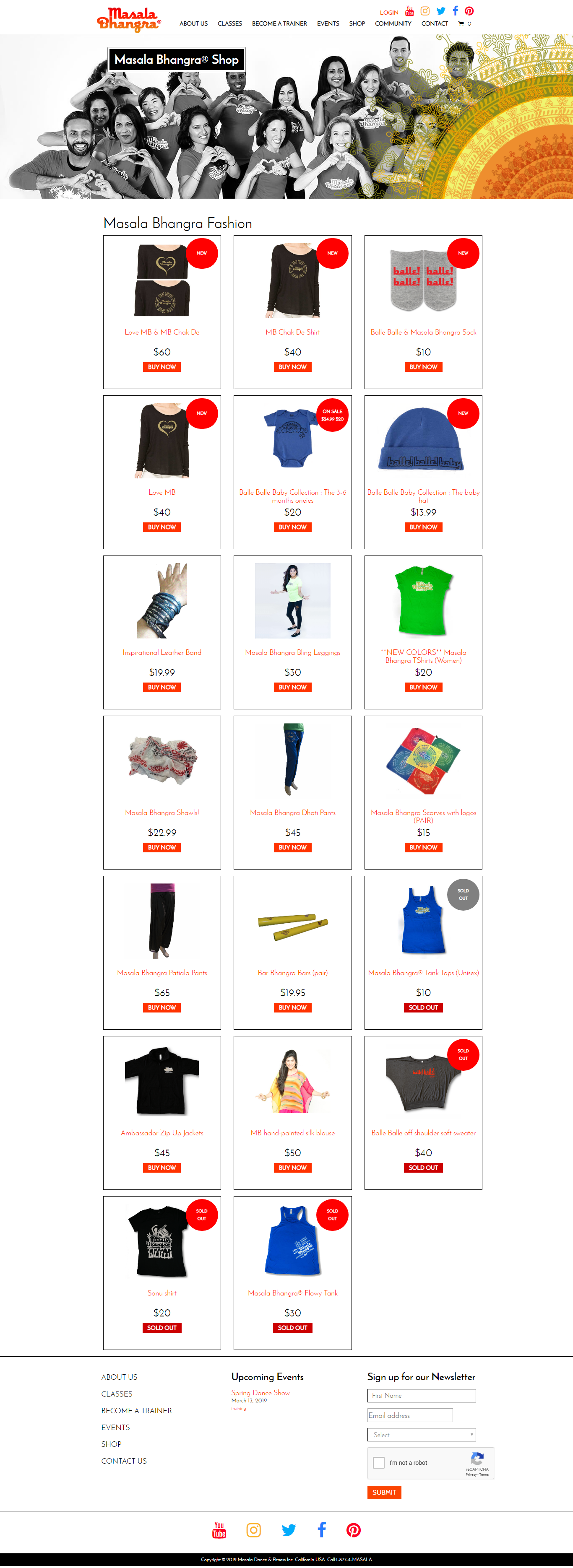
Task: Buy Now for Masala Bhangra Dhoti Pants
Action: tap(292, 847)
